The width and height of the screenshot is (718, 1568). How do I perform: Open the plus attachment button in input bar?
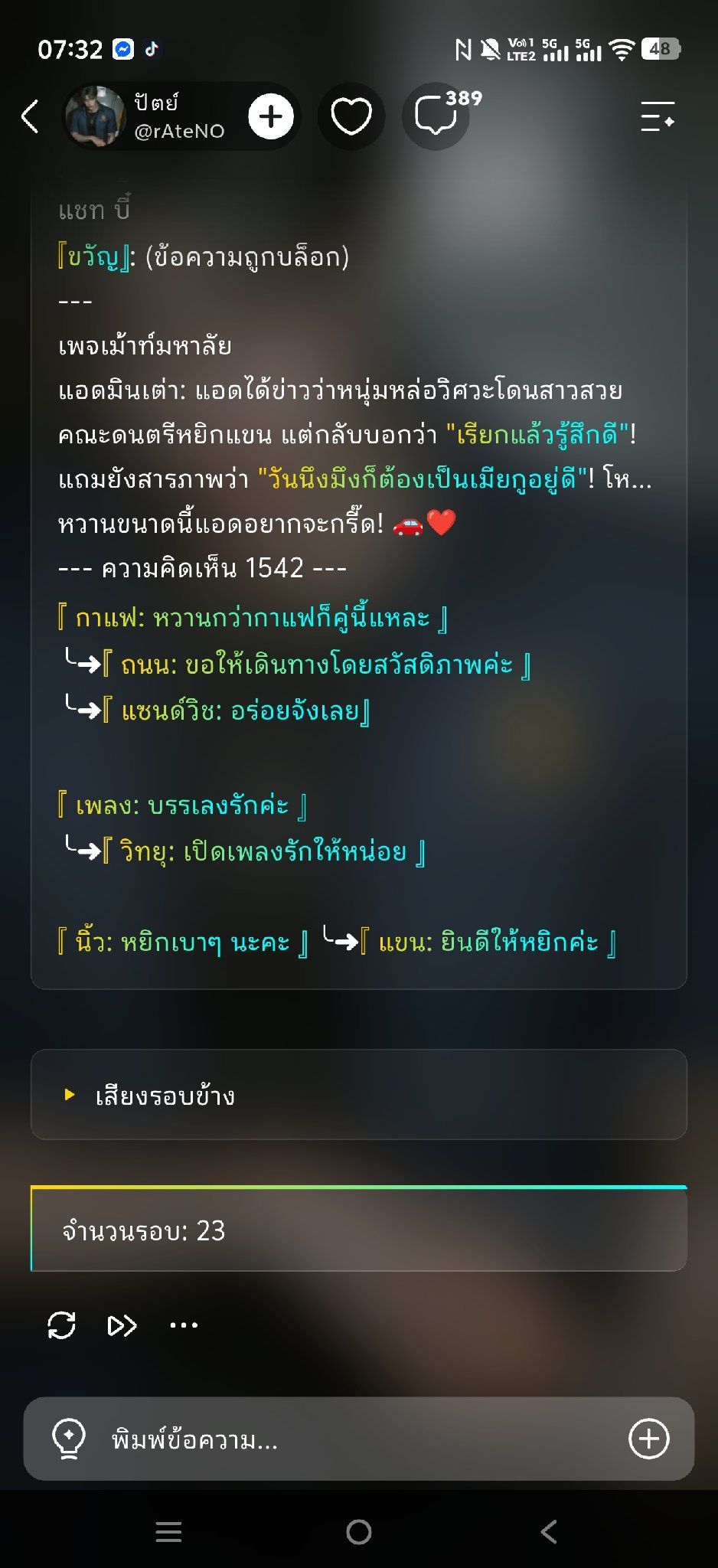click(x=649, y=1439)
